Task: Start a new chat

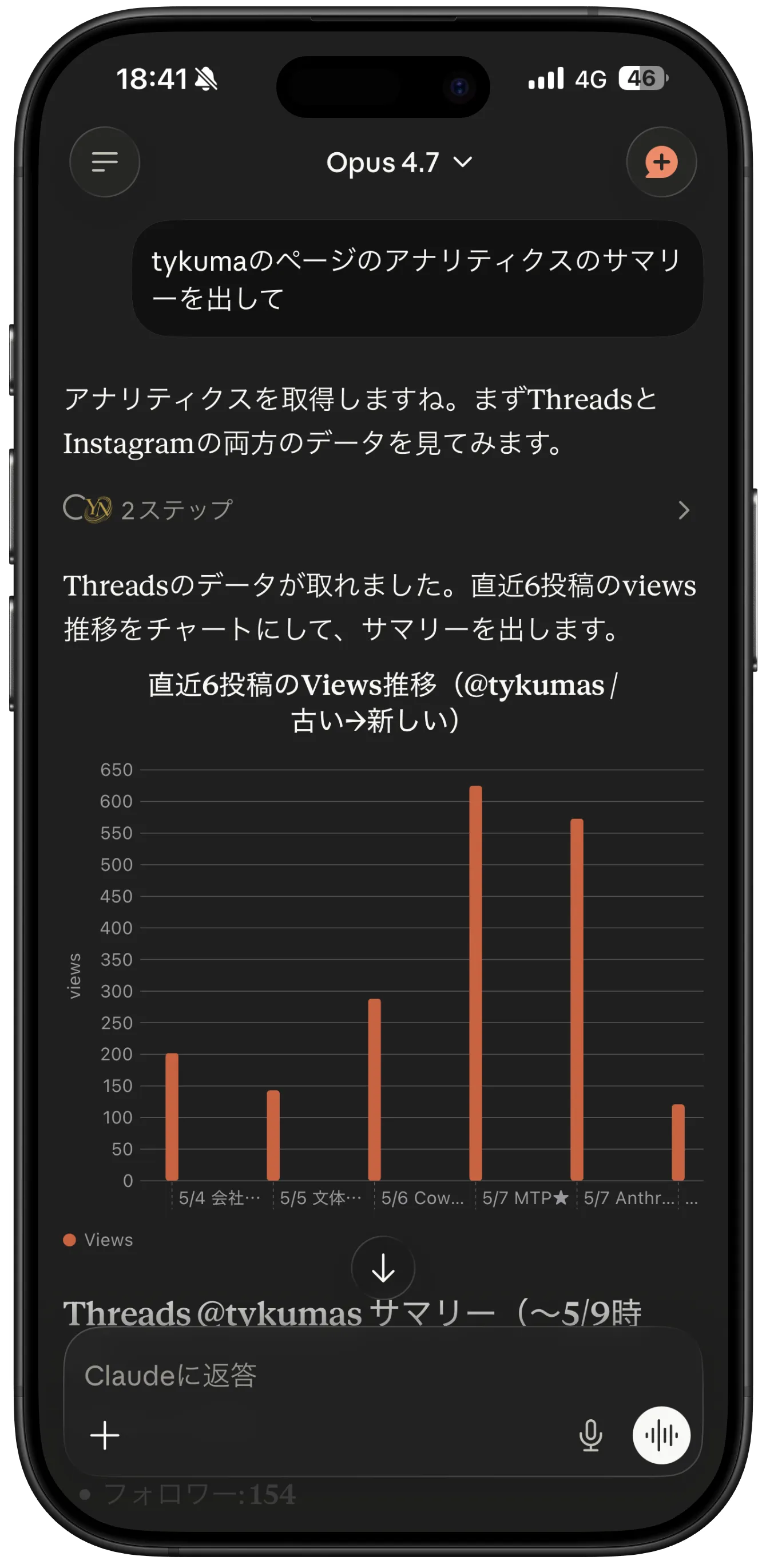Action: (661, 162)
